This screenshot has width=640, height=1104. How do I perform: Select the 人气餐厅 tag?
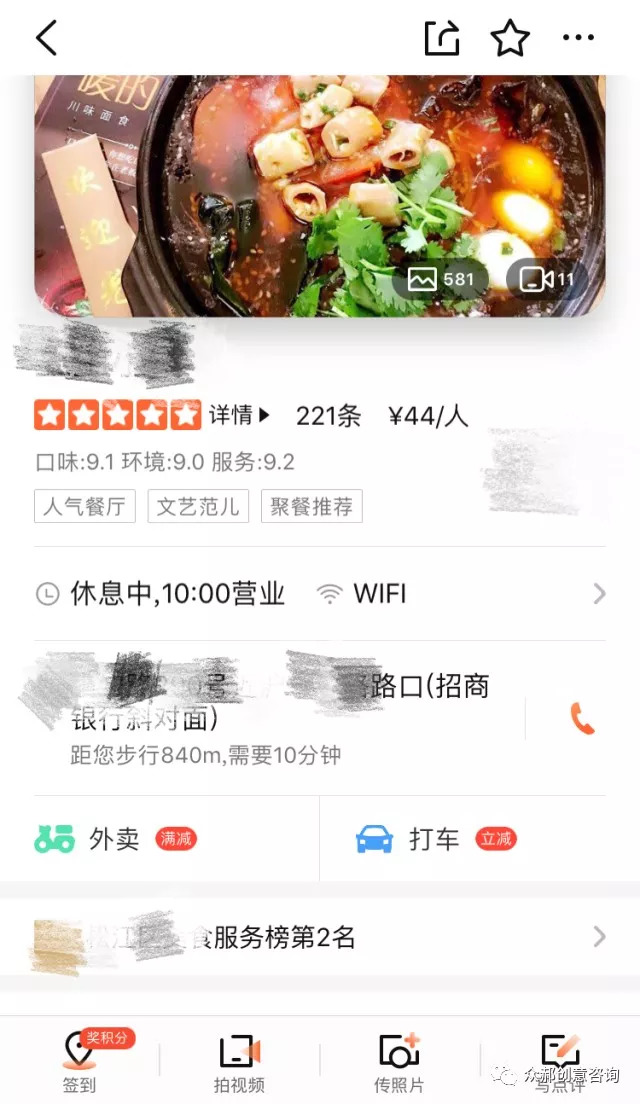tap(85, 506)
